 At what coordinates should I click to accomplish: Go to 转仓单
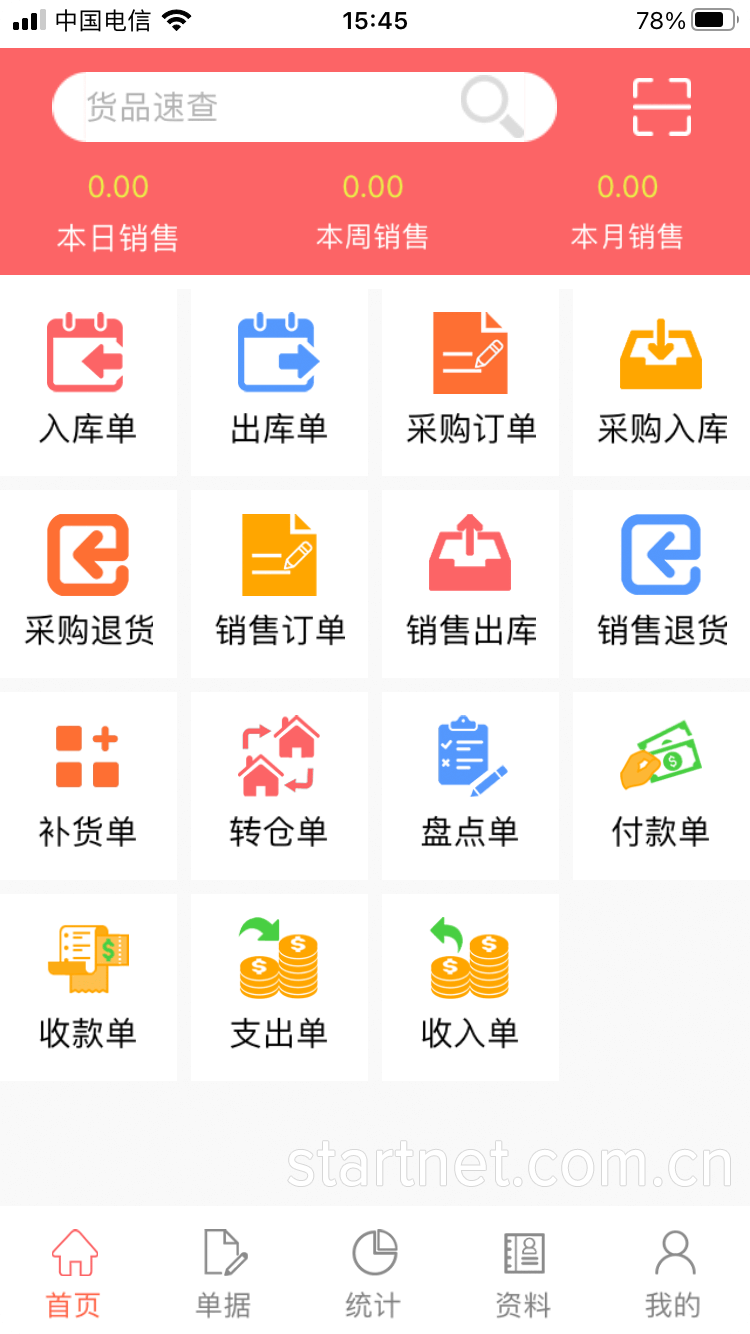tap(279, 786)
